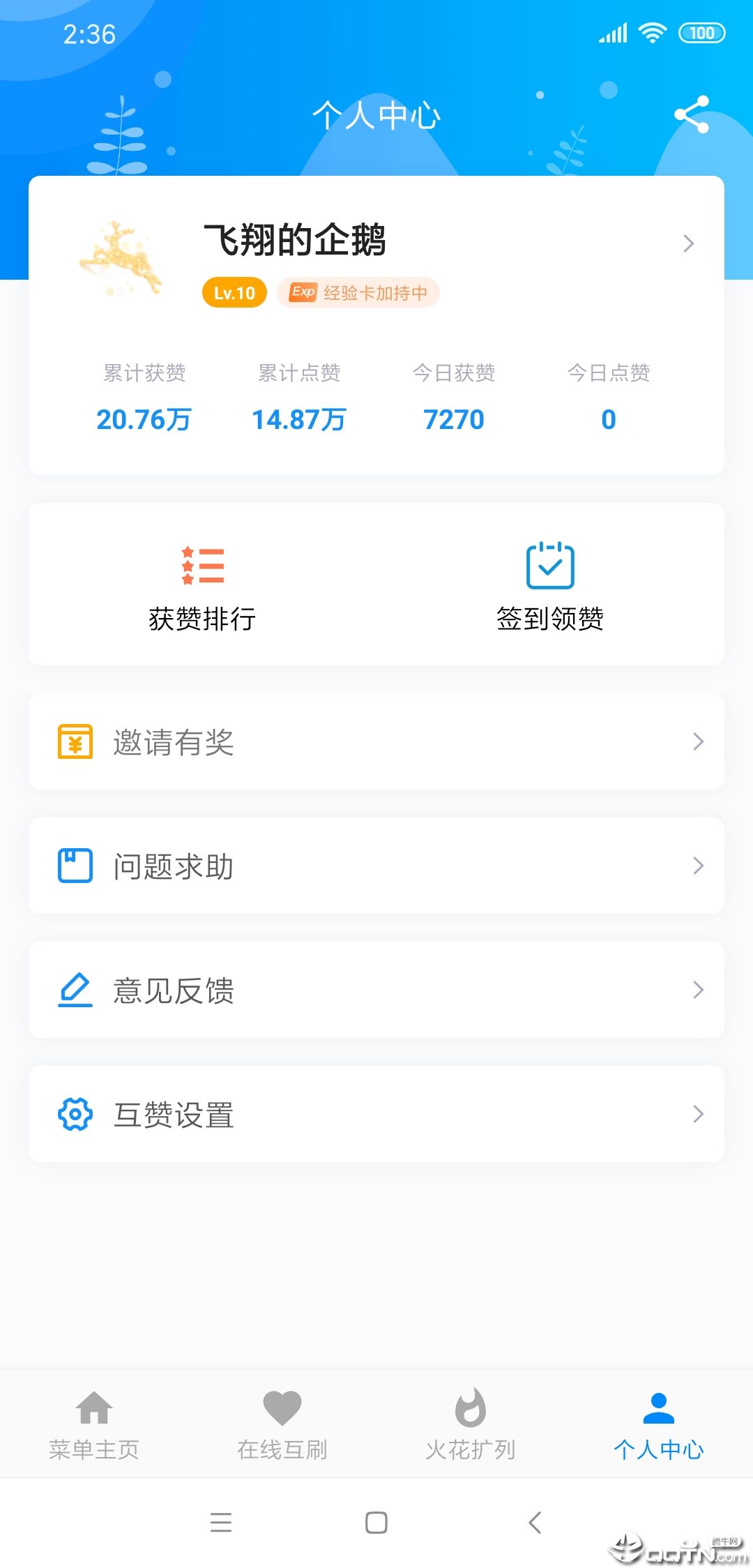Tap the 经验卡加持中 Exp badge
The width and height of the screenshot is (753, 1568).
point(358,292)
